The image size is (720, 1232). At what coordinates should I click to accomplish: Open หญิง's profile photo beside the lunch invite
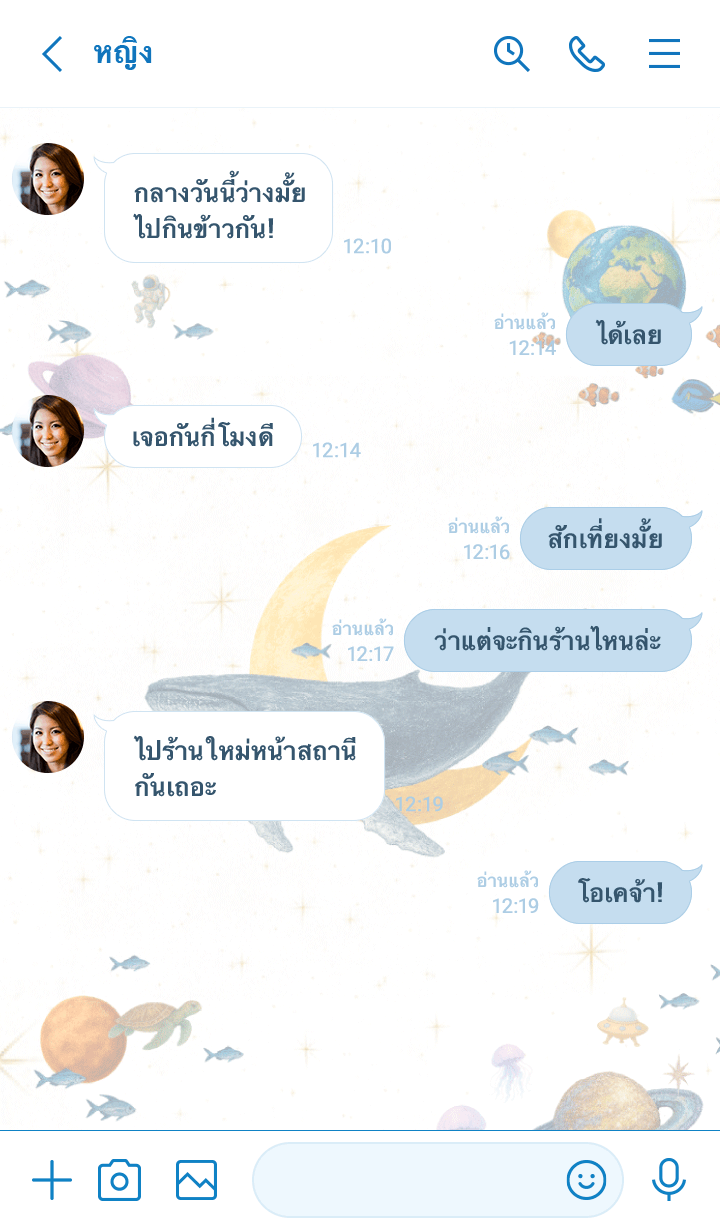[48, 179]
